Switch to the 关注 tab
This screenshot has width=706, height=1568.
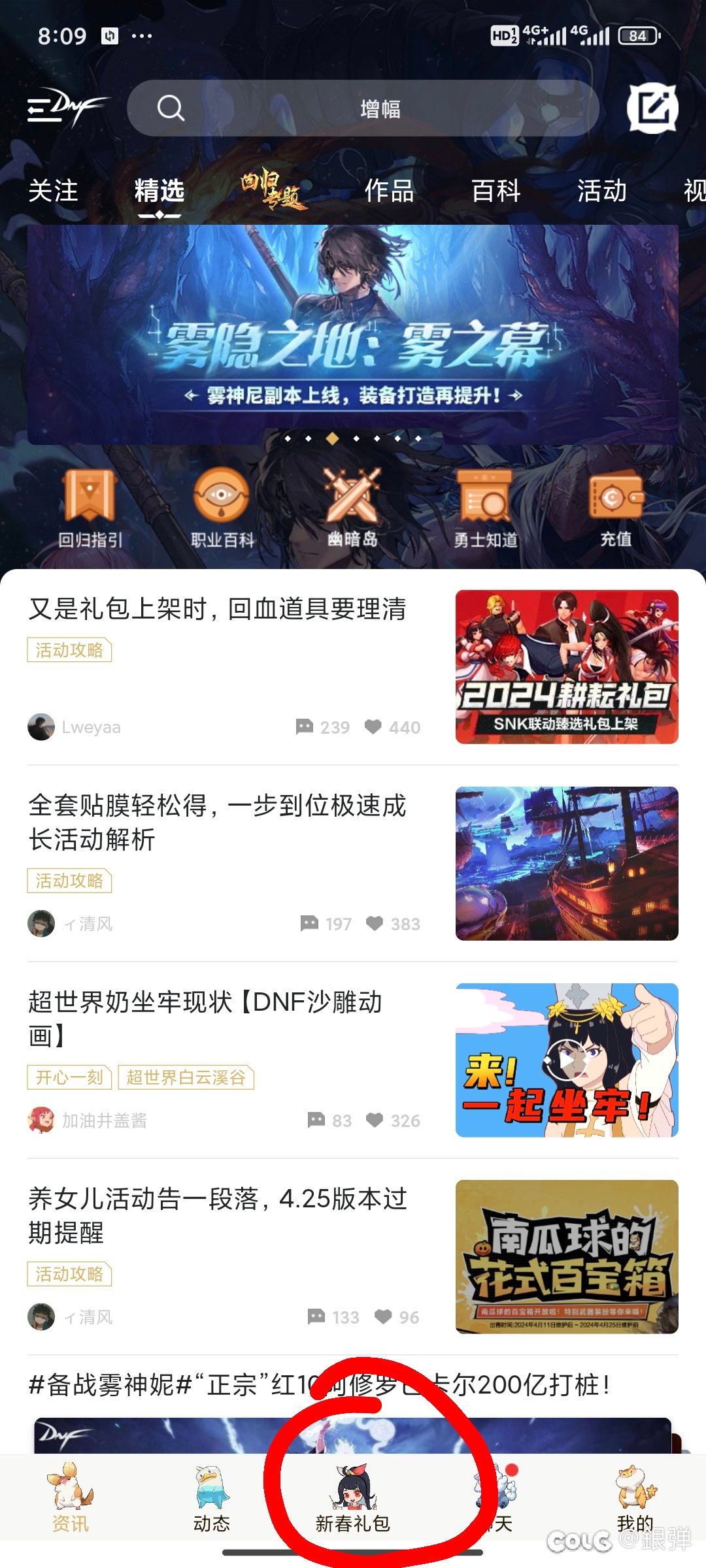(x=53, y=191)
